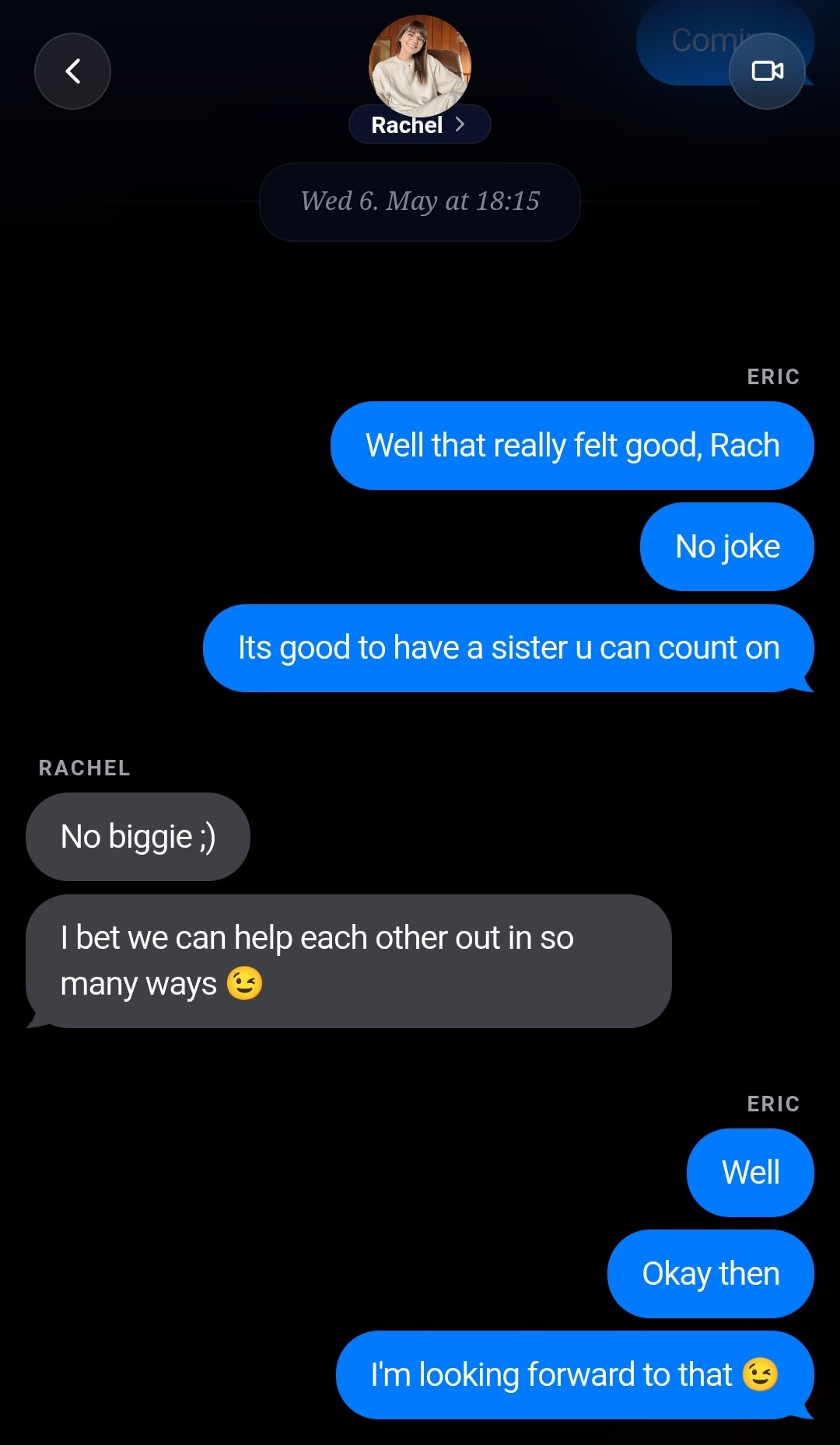Viewport: 840px width, 1445px height.
Task: Start a video call with Rachel
Action: (767, 72)
